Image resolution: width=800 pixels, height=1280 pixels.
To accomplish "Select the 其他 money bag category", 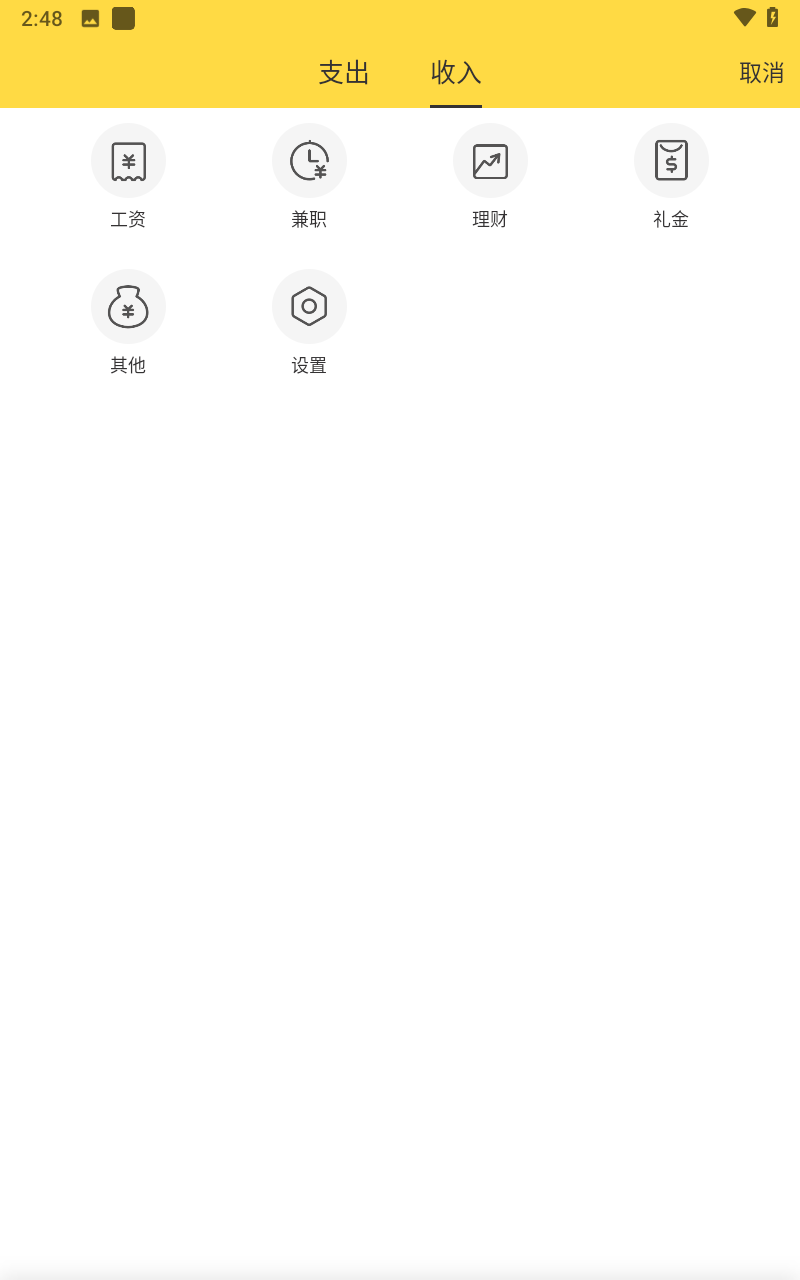I will [x=128, y=307].
